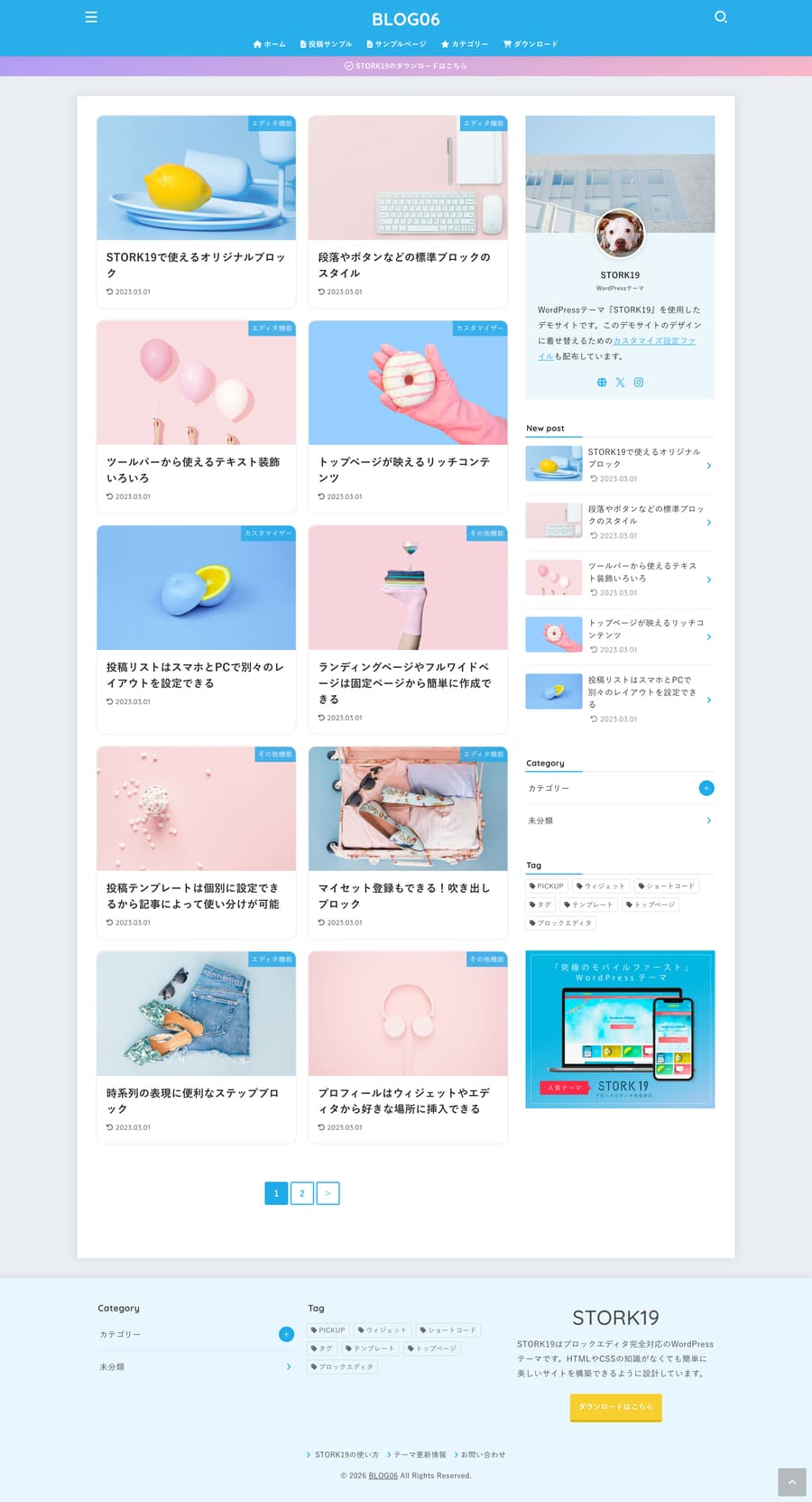Click the back-to-top arrow at bottom right
The width and height of the screenshot is (812, 1502).
tap(791, 1481)
